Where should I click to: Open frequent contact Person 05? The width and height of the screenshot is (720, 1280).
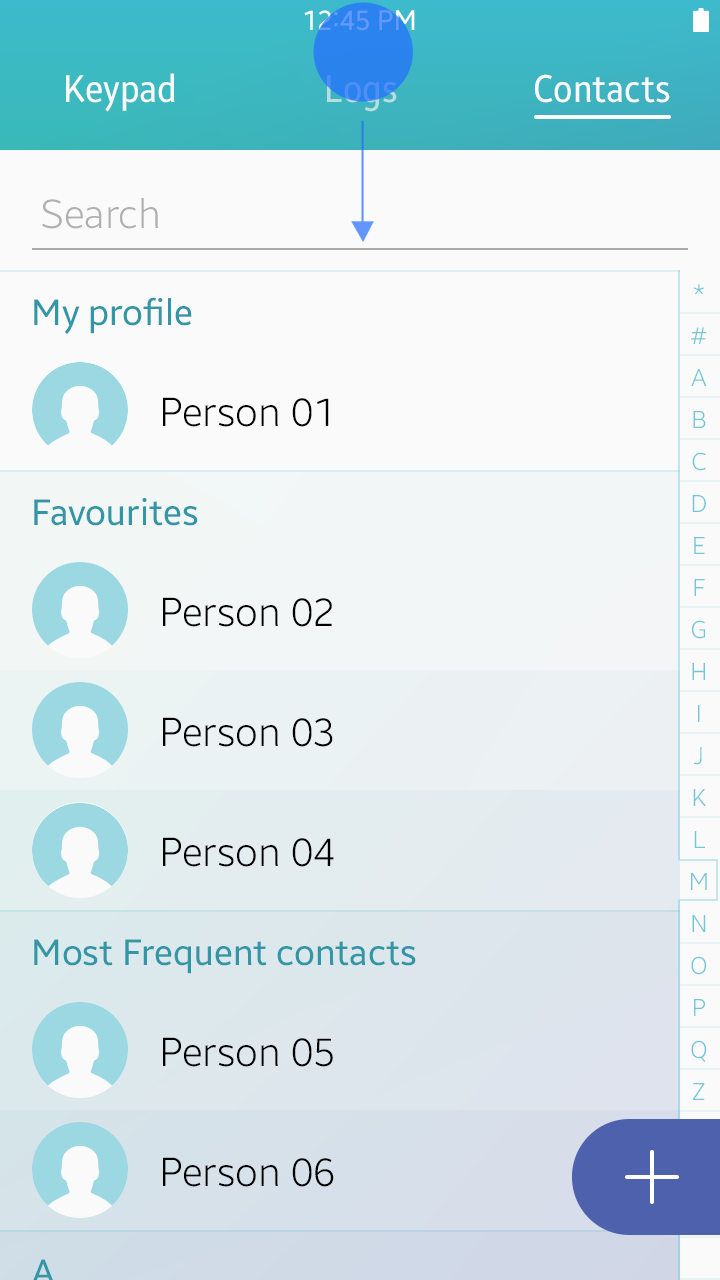click(245, 1052)
